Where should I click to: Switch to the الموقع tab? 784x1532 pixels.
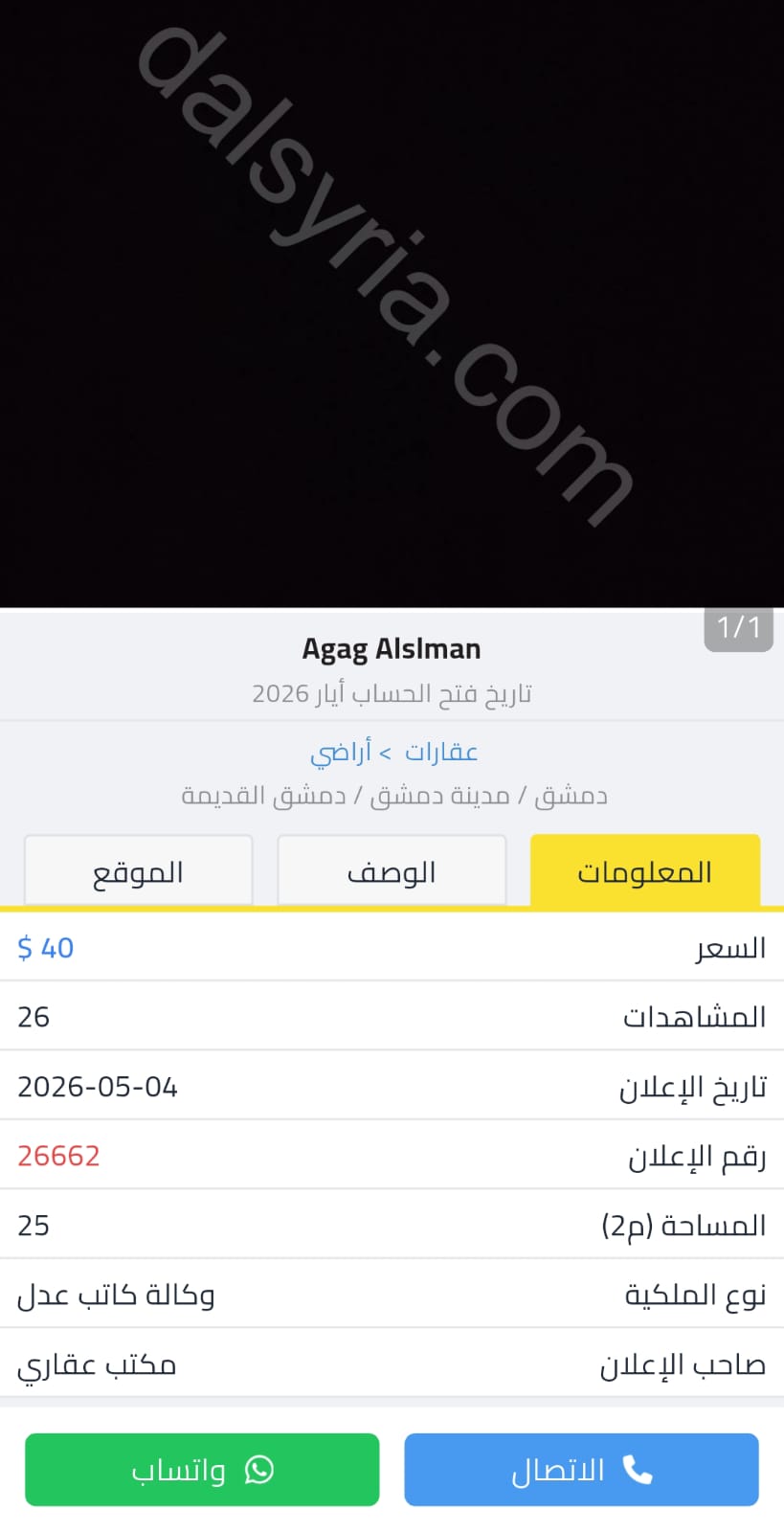point(138,870)
